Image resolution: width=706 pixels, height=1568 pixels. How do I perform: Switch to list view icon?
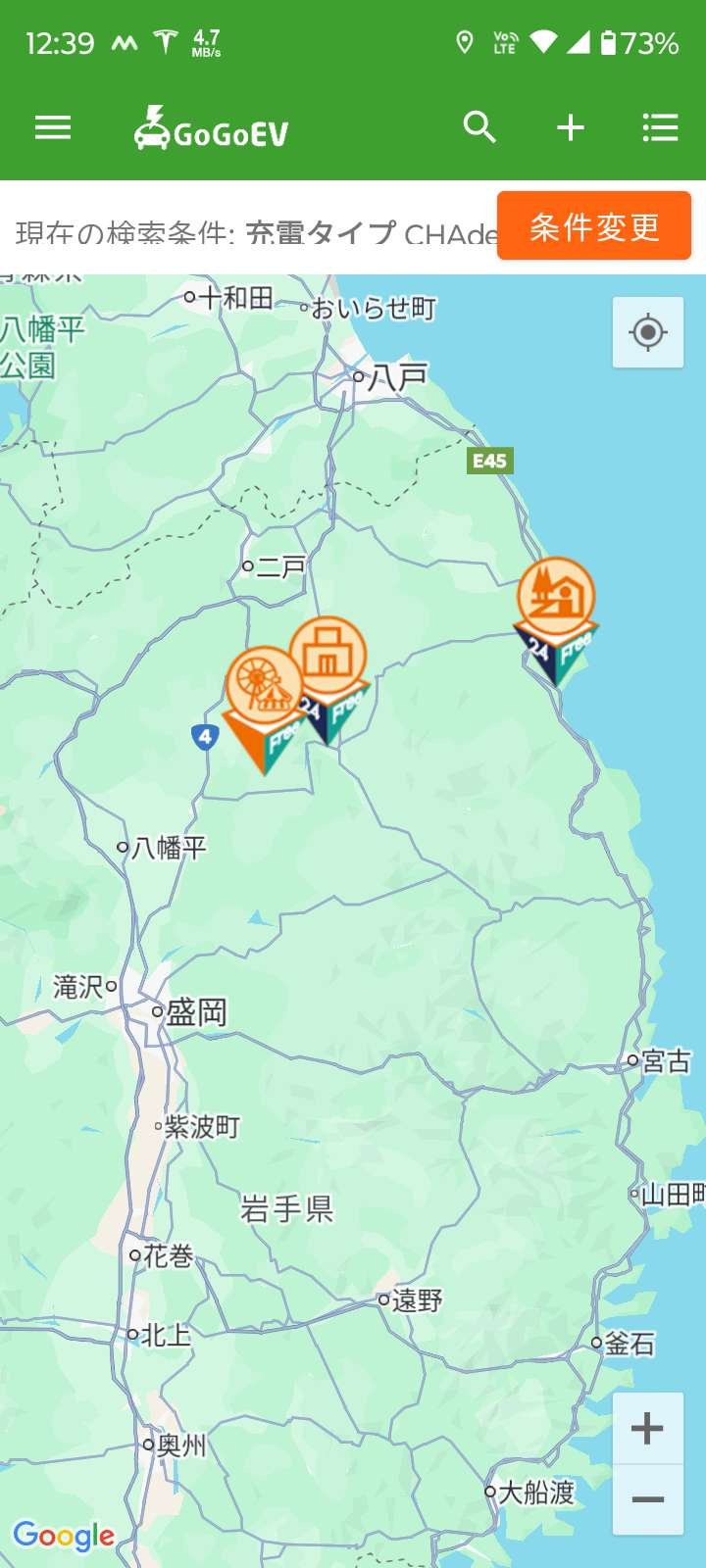[x=660, y=127]
